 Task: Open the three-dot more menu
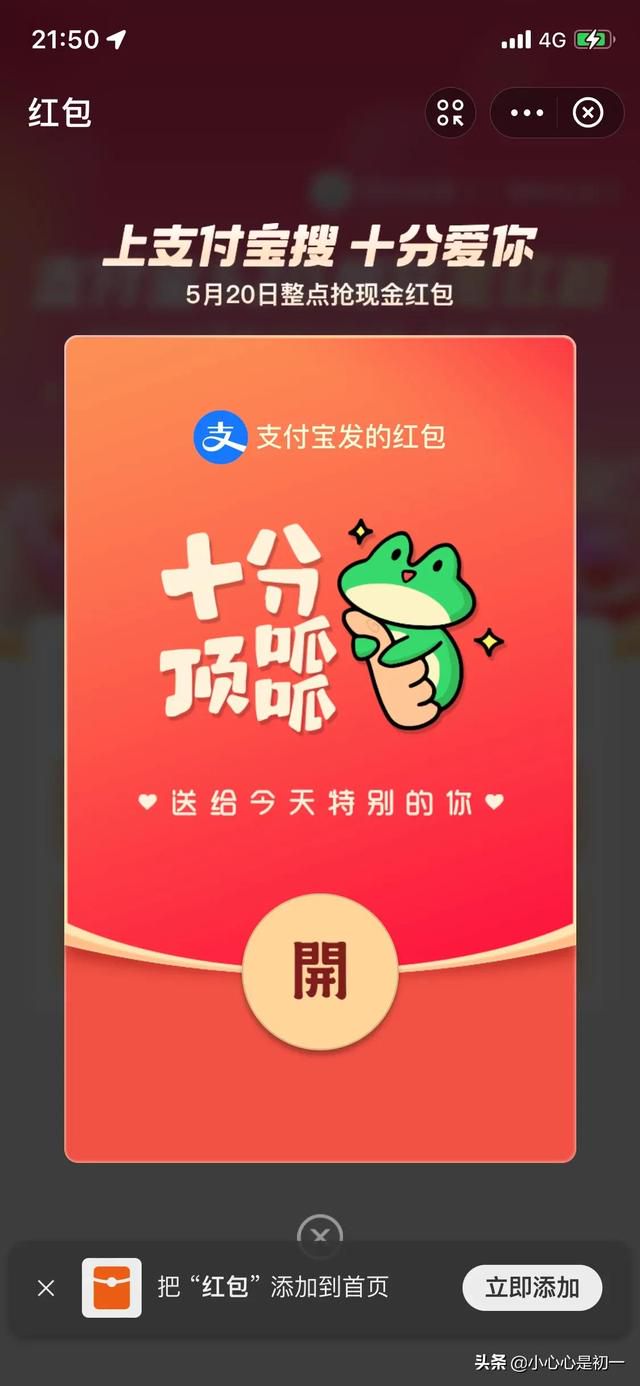tap(527, 113)
